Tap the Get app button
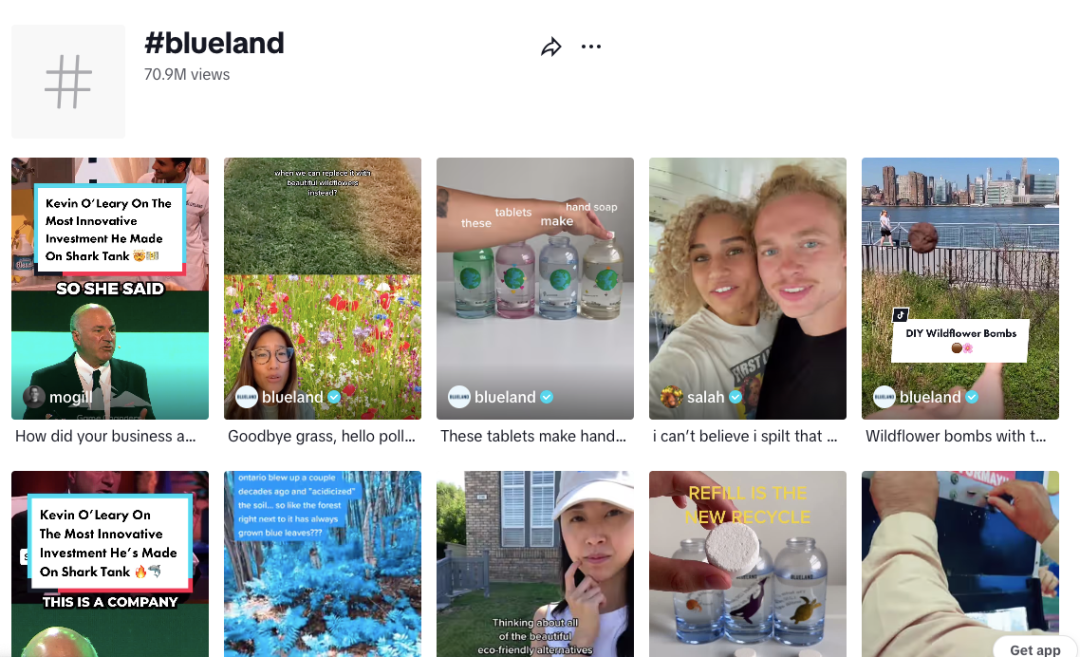The image size is (1080, 657). [1034, 649]
